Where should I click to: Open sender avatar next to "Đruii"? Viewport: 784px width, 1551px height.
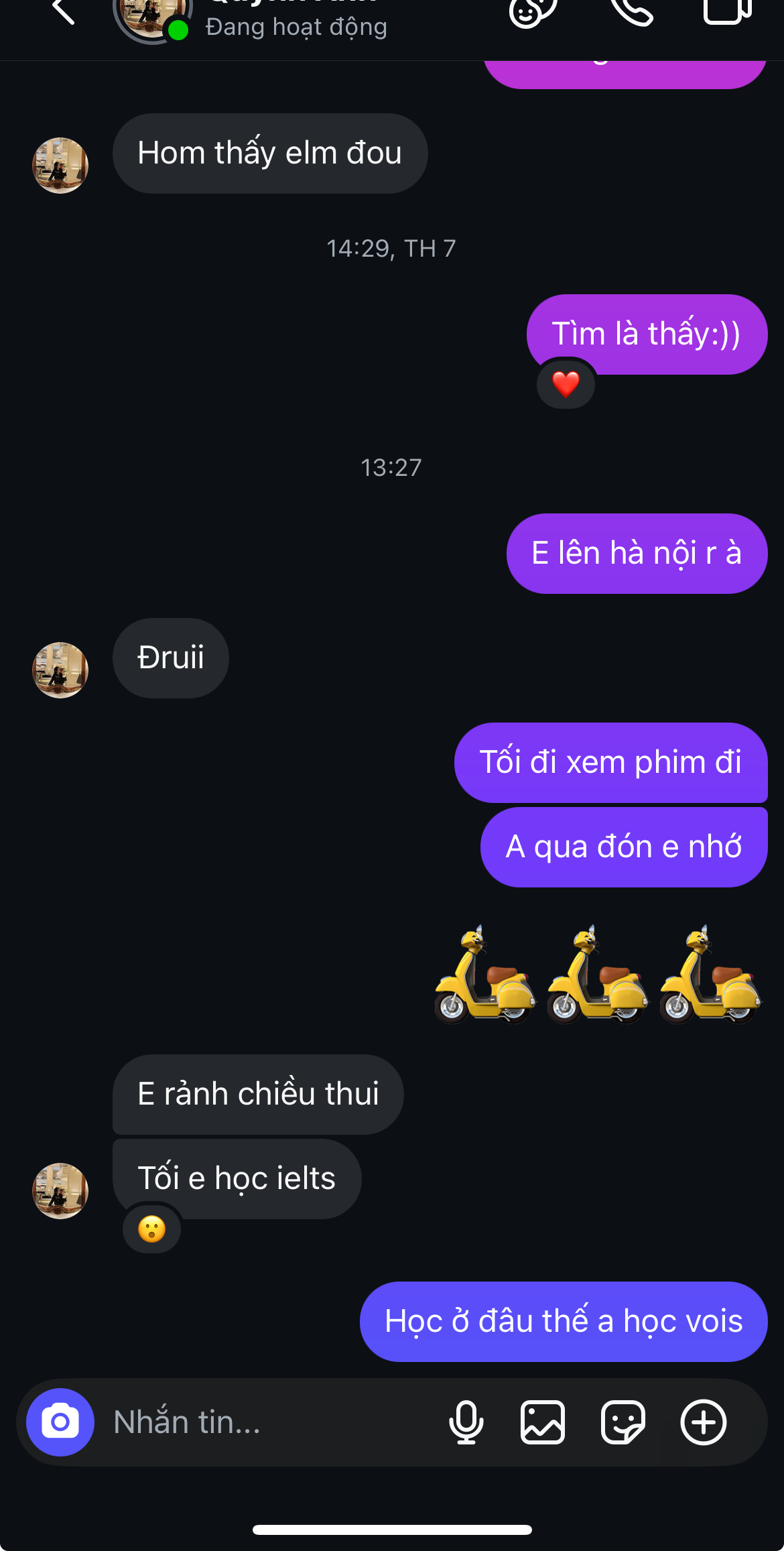60,670
